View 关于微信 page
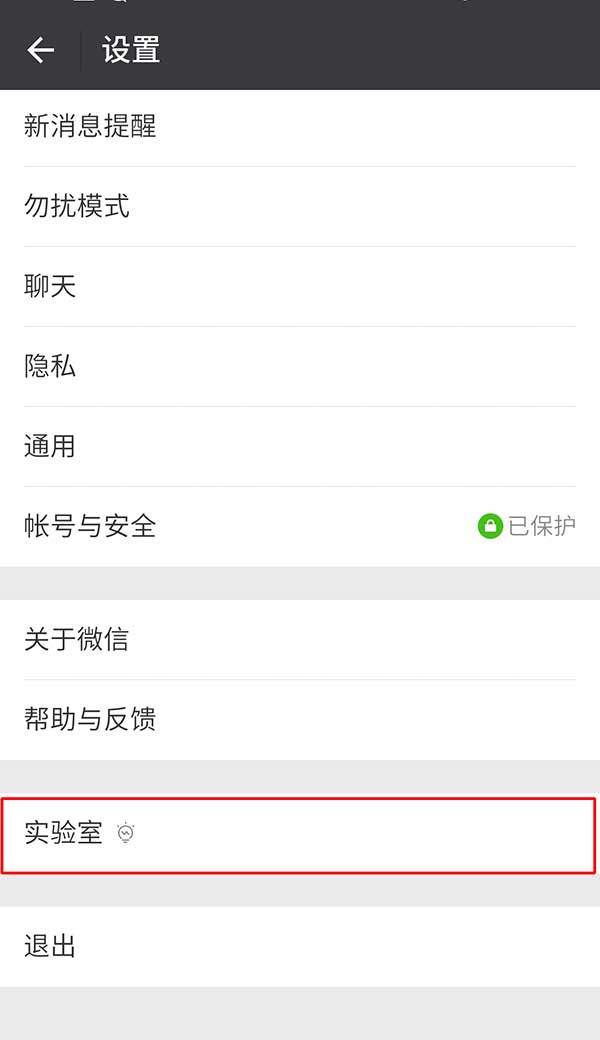The image size is (600, 1040). (300, 640)
